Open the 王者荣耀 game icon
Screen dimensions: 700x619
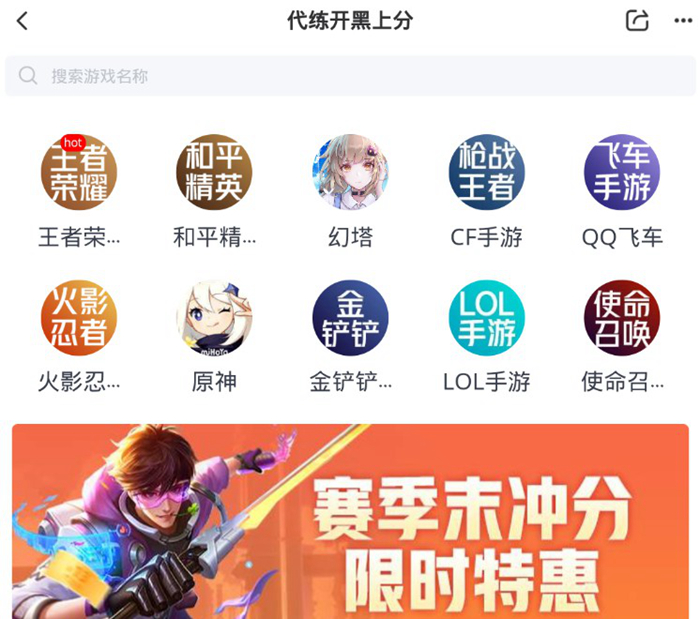pyautogui.click(x=79, y=173)
